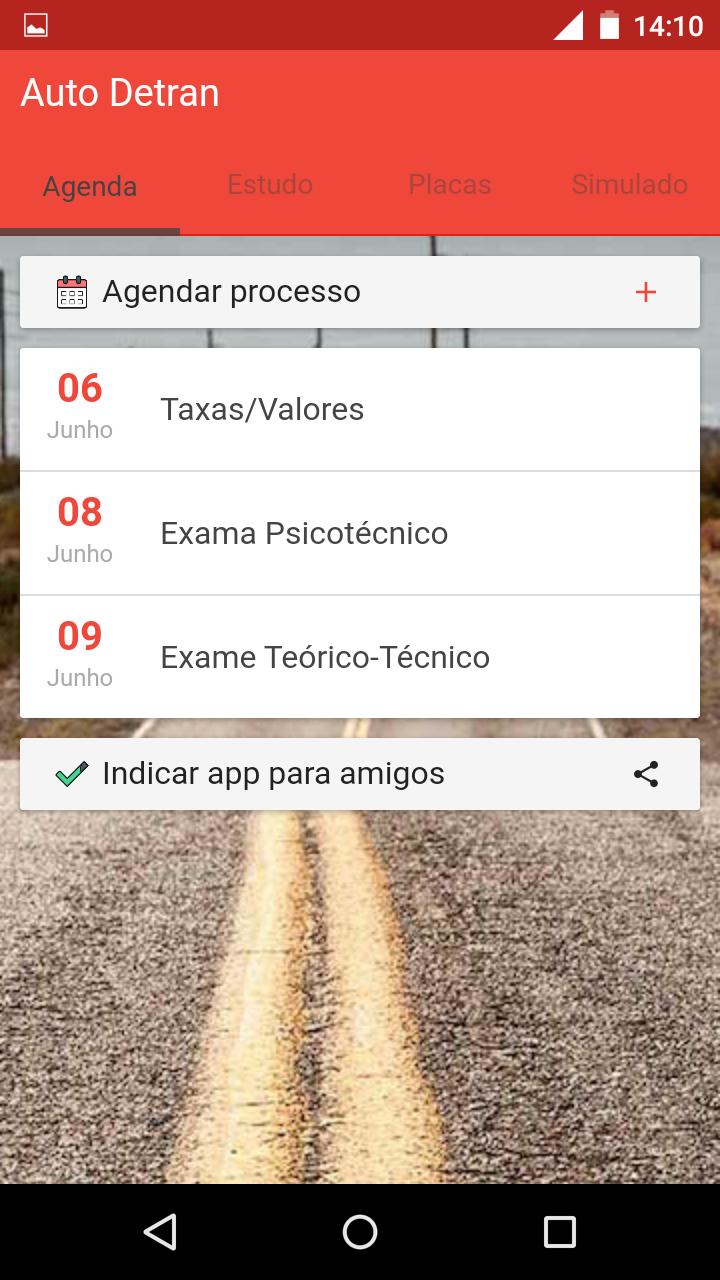Tap the back navigation triangle

pyautogui.click(x=160, y=1232)
